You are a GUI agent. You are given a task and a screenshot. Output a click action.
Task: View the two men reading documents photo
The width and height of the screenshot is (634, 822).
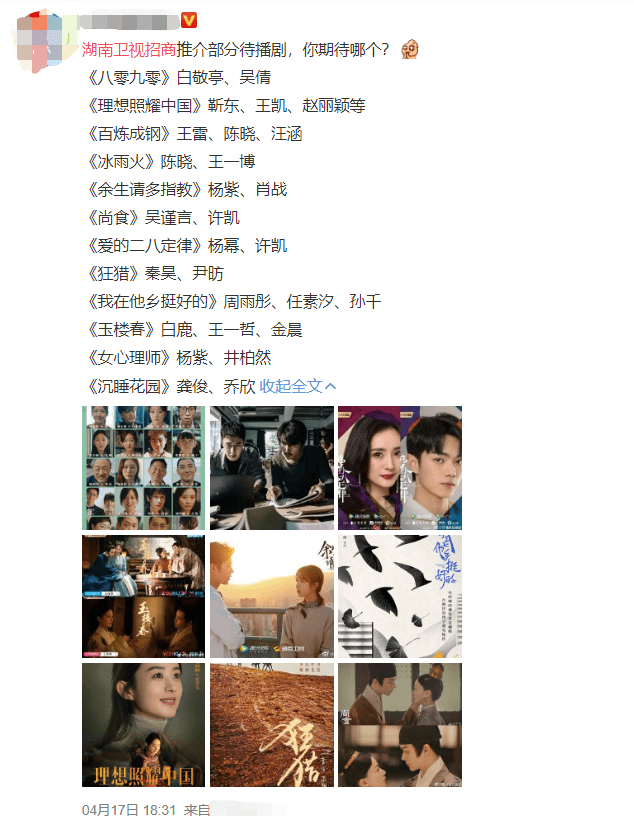click(x=272, y=467)
